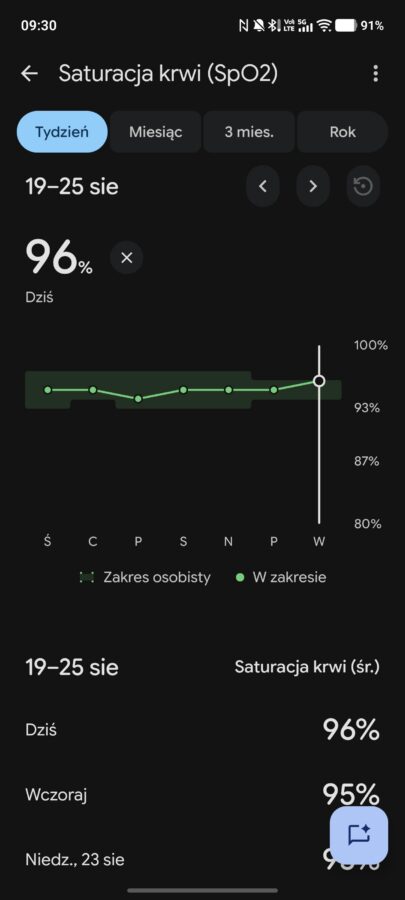Open the AI feedback chat button
The image size is (405, 900).
pyautogui.click(x=359, y=835)
